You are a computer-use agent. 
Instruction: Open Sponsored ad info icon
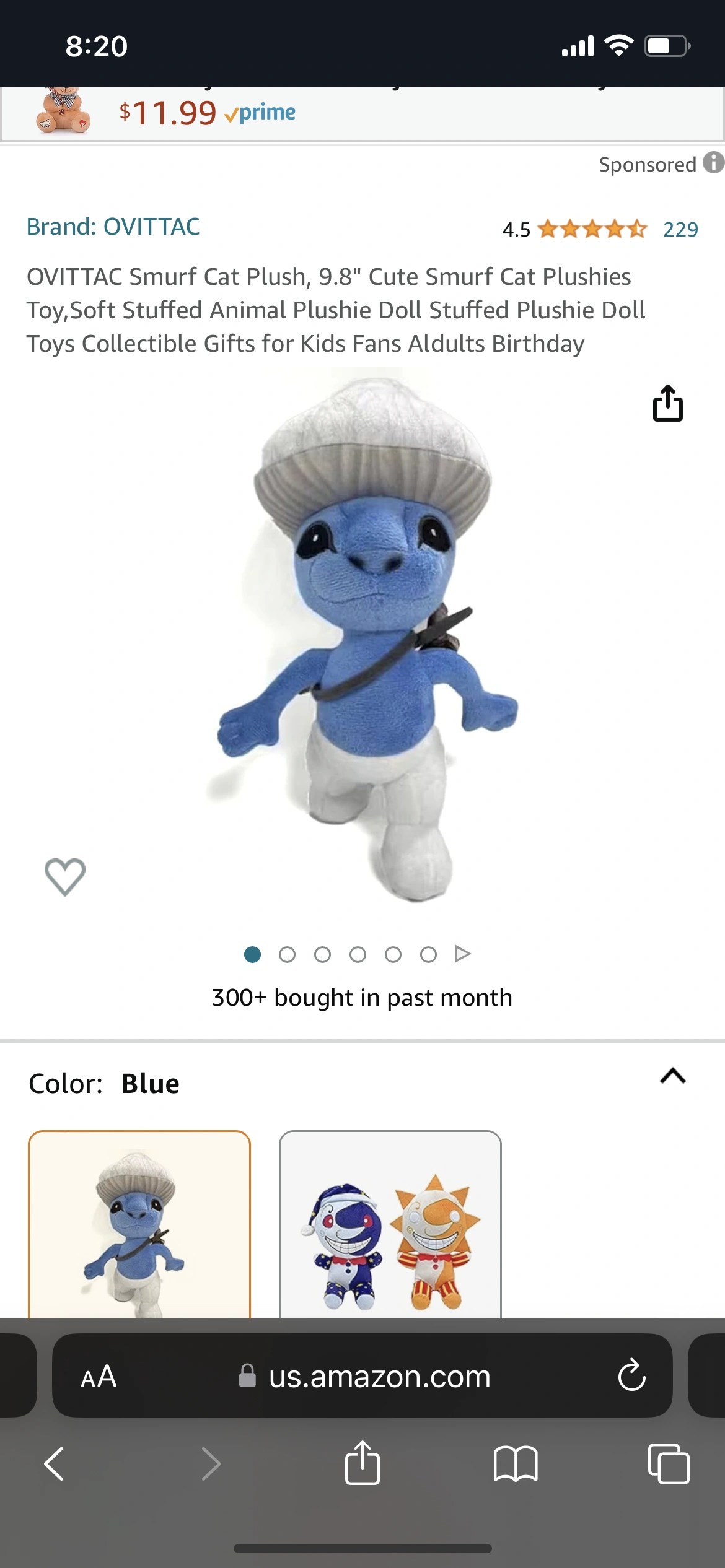[713, 163]
